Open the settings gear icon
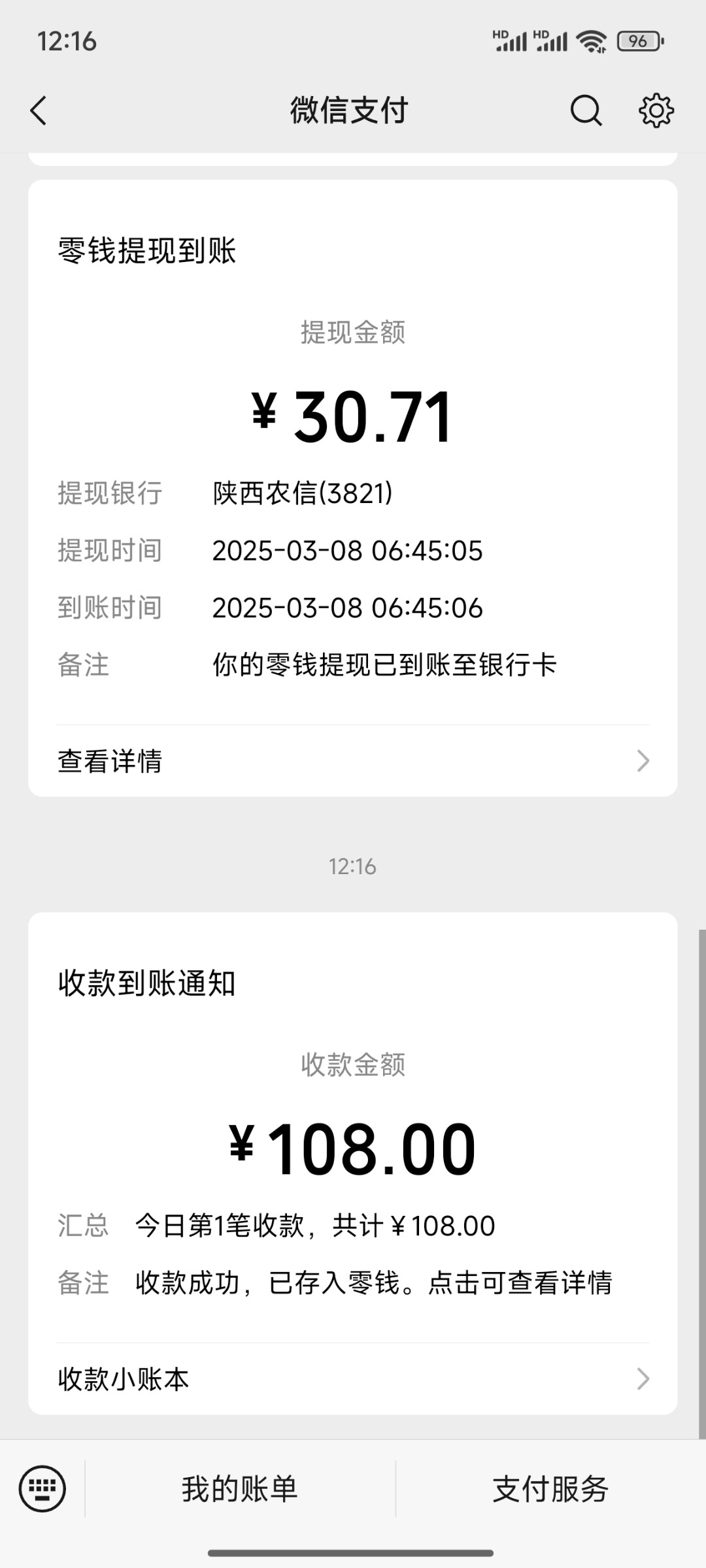Screen dimensions: 706x1568 point(656,110)
